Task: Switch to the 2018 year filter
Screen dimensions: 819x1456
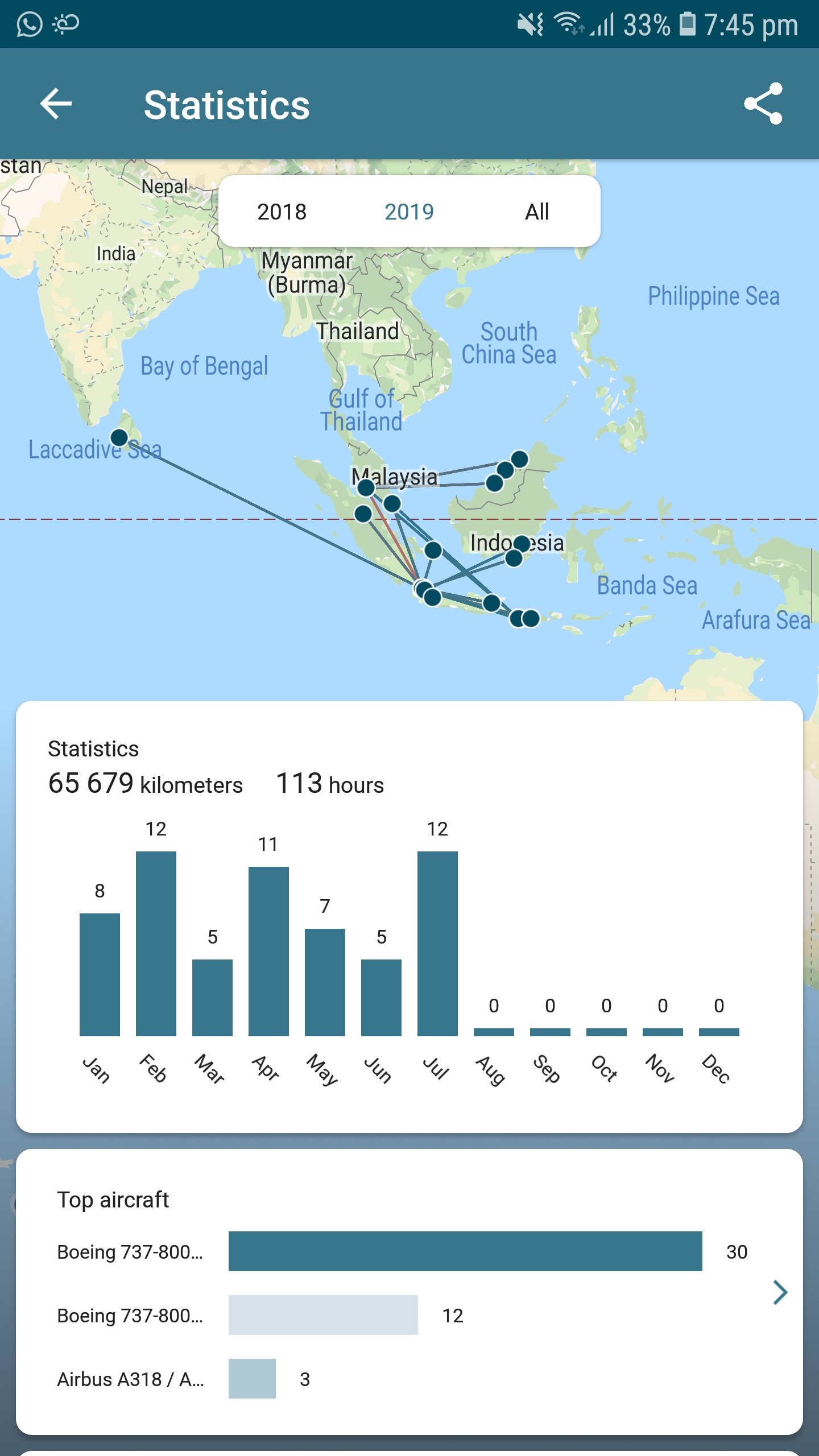Action: click(x=282, y=212)
